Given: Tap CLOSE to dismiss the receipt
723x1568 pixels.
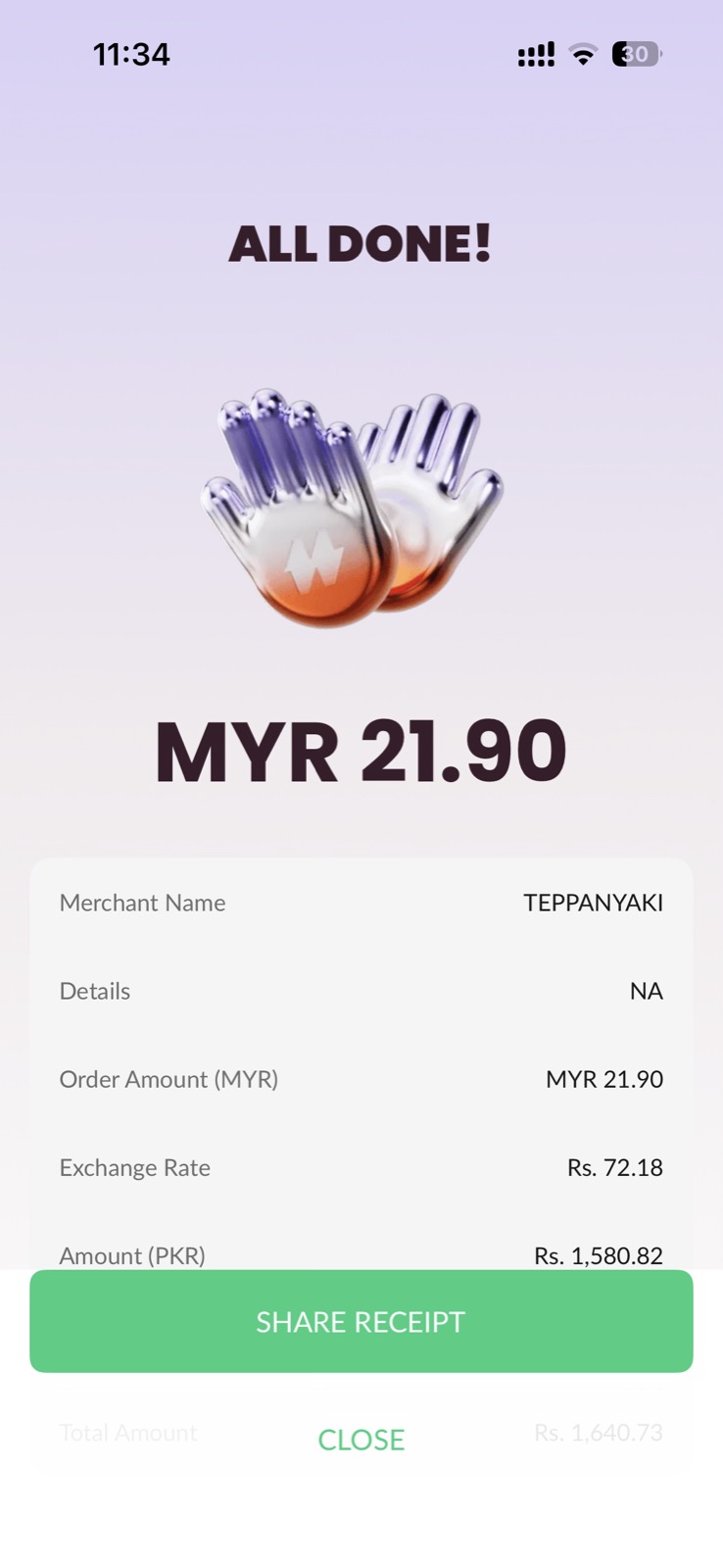Looking at the screenshot, I should pos(361,1440).
